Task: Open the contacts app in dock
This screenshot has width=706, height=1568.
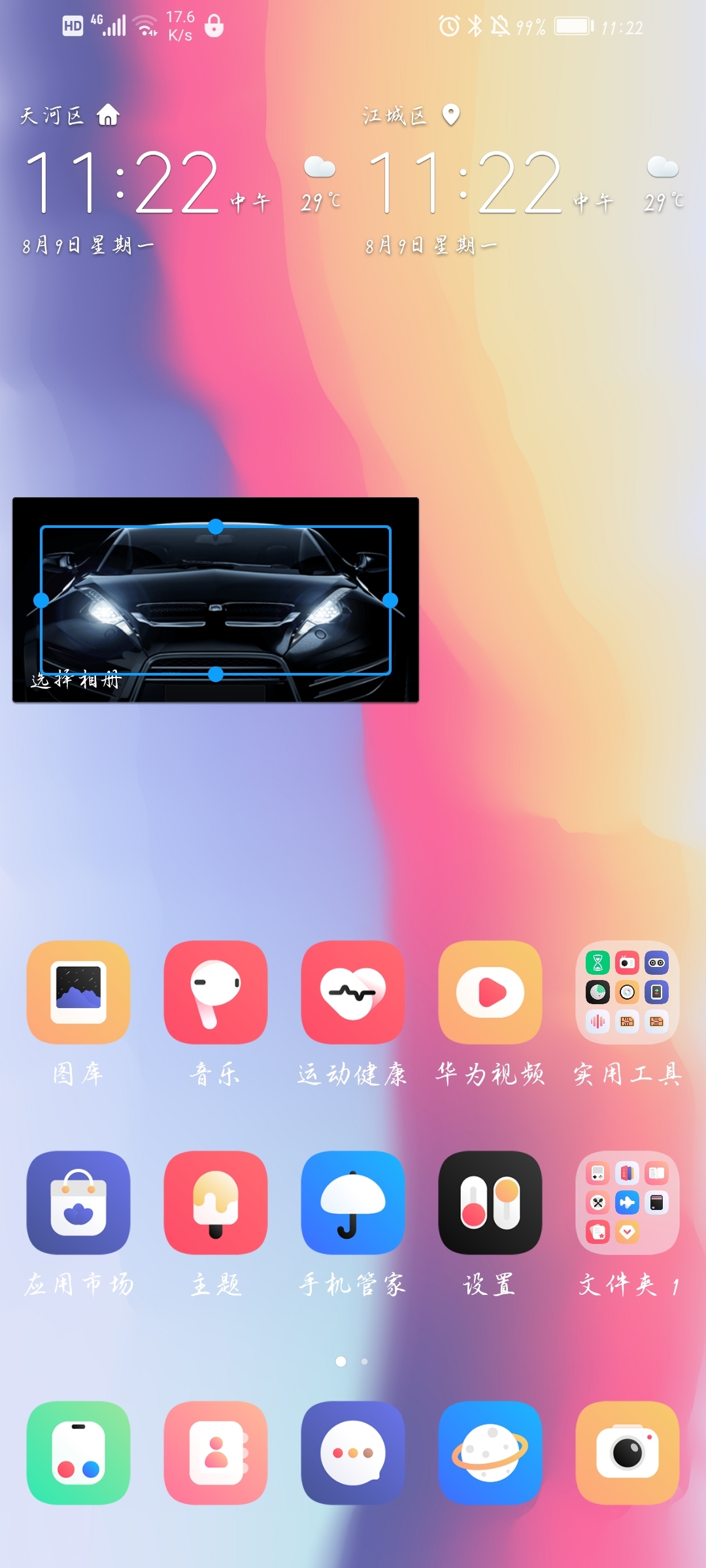Action: click(216, 1452)
